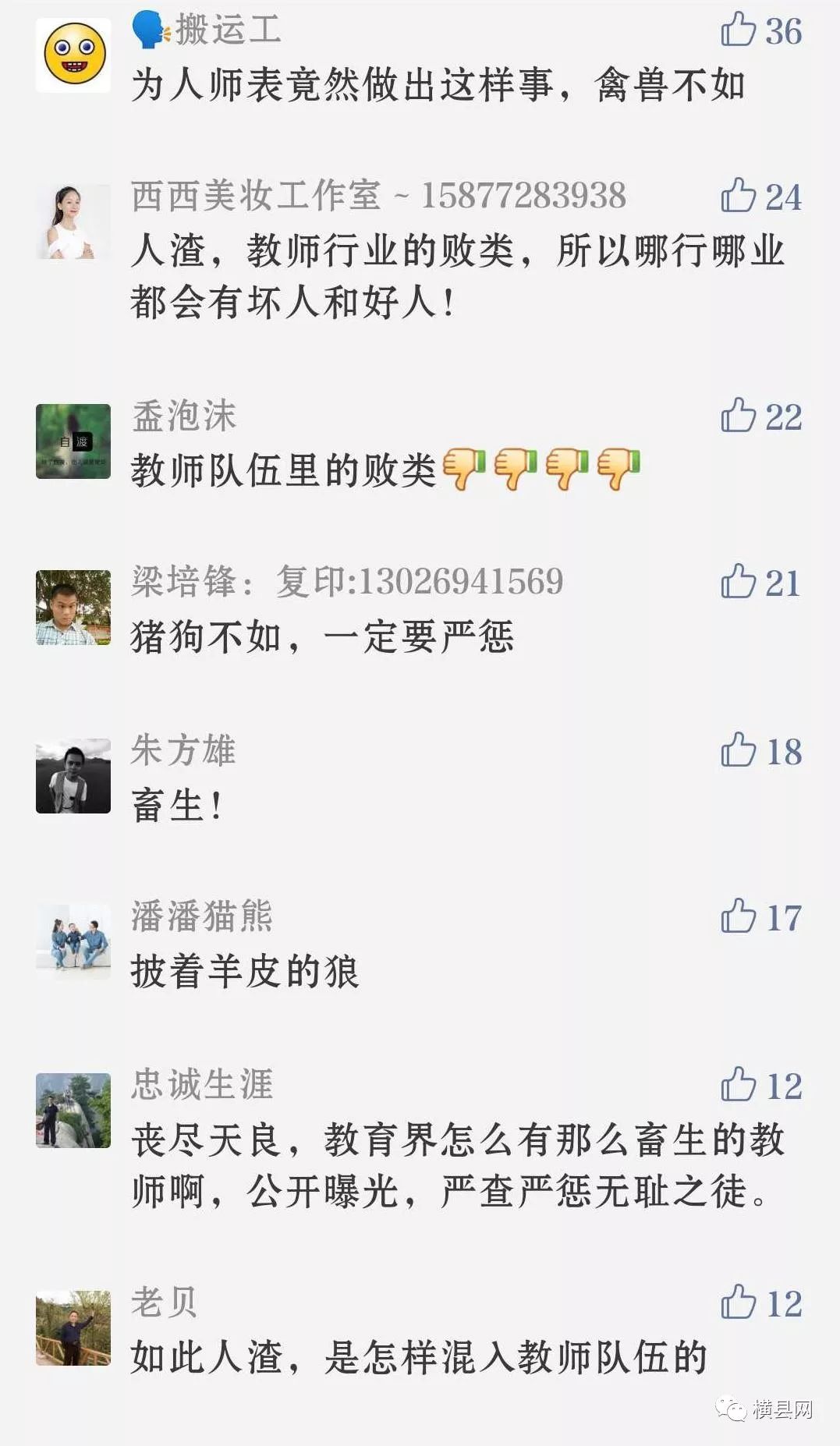The image size is (840, 1446).
Task: Like 朱方雄's comment
Action: click(x=738, y=750)
